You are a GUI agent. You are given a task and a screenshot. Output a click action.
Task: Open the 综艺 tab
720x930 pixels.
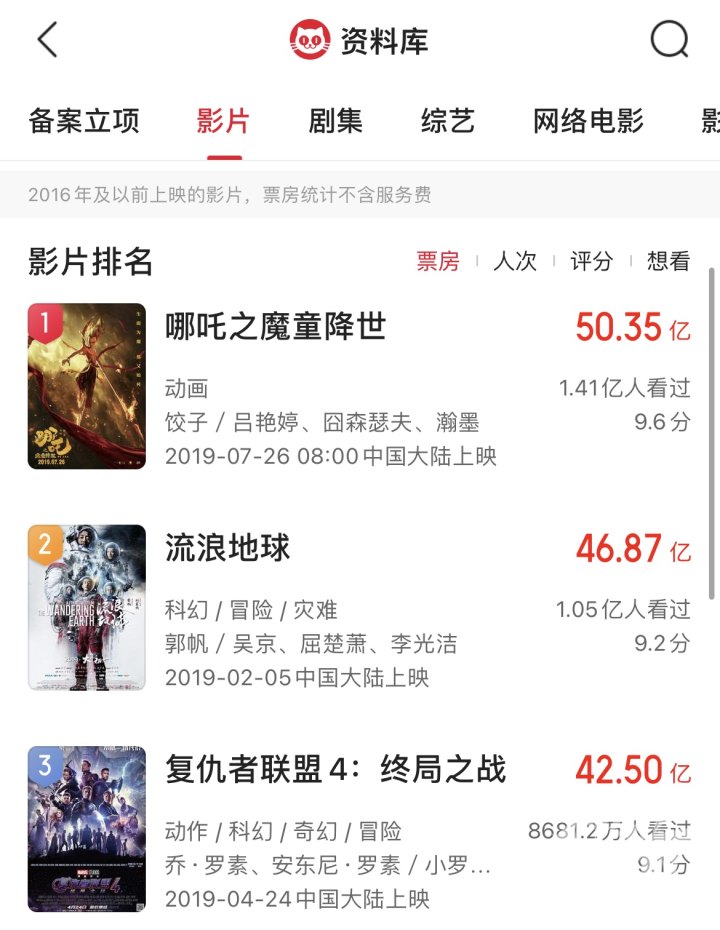pos(447,122)
